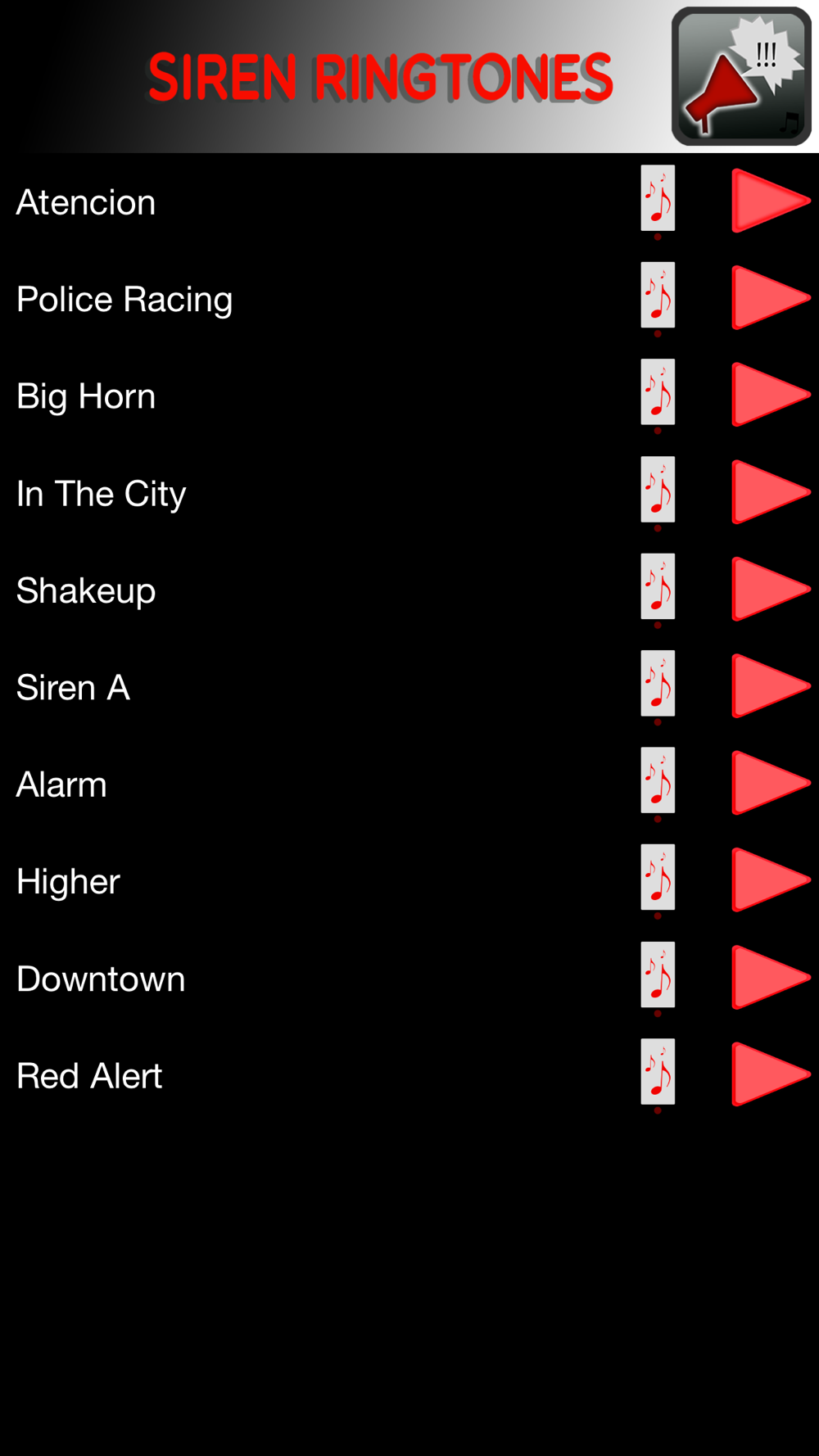
Task: Play the Shakeup ringtone
Action: (x=771, y=589)
